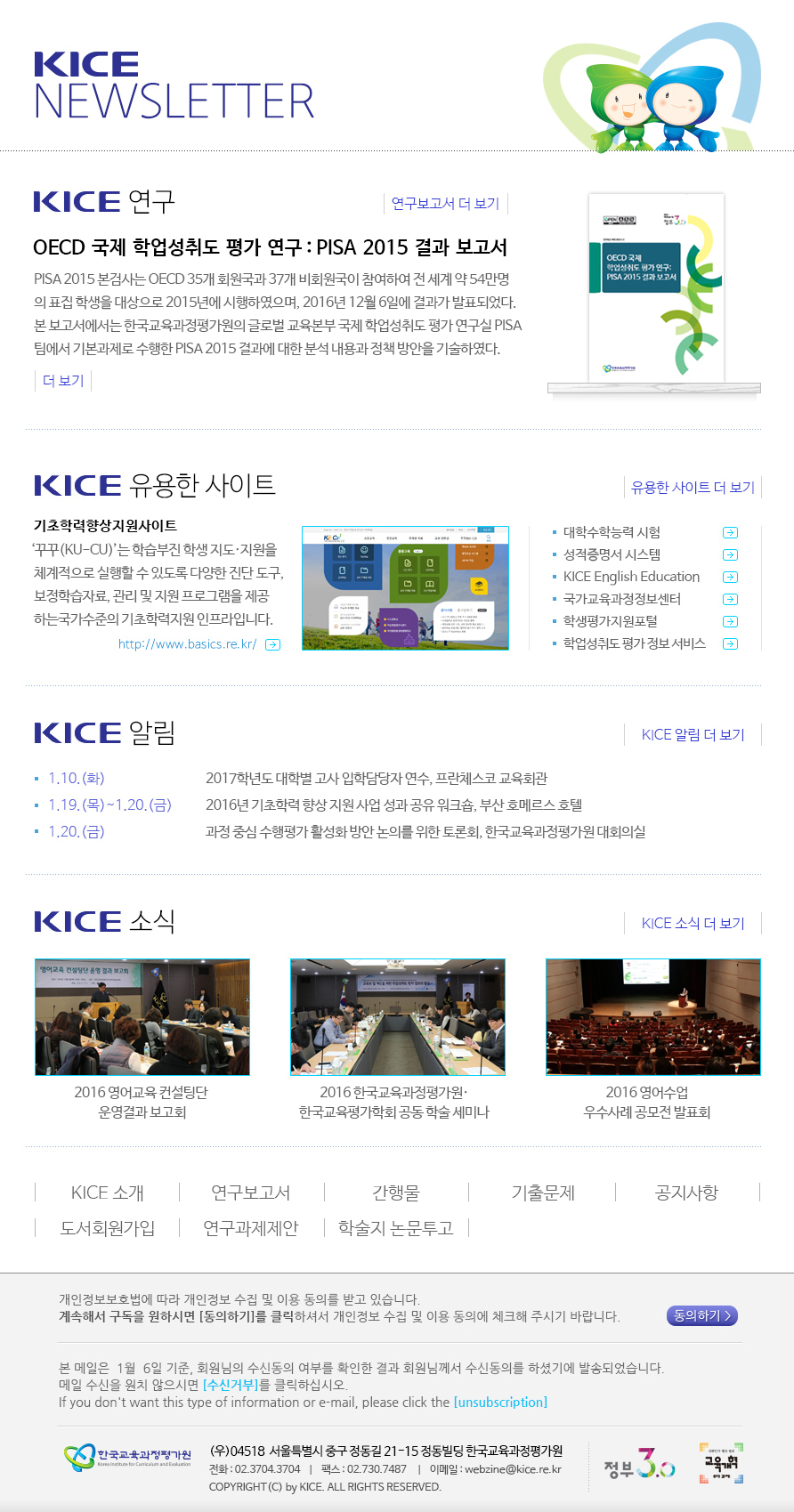Open the KICE 소식 더 보기 link
The width and height of the screenshot is (794, 1512).
693,924
